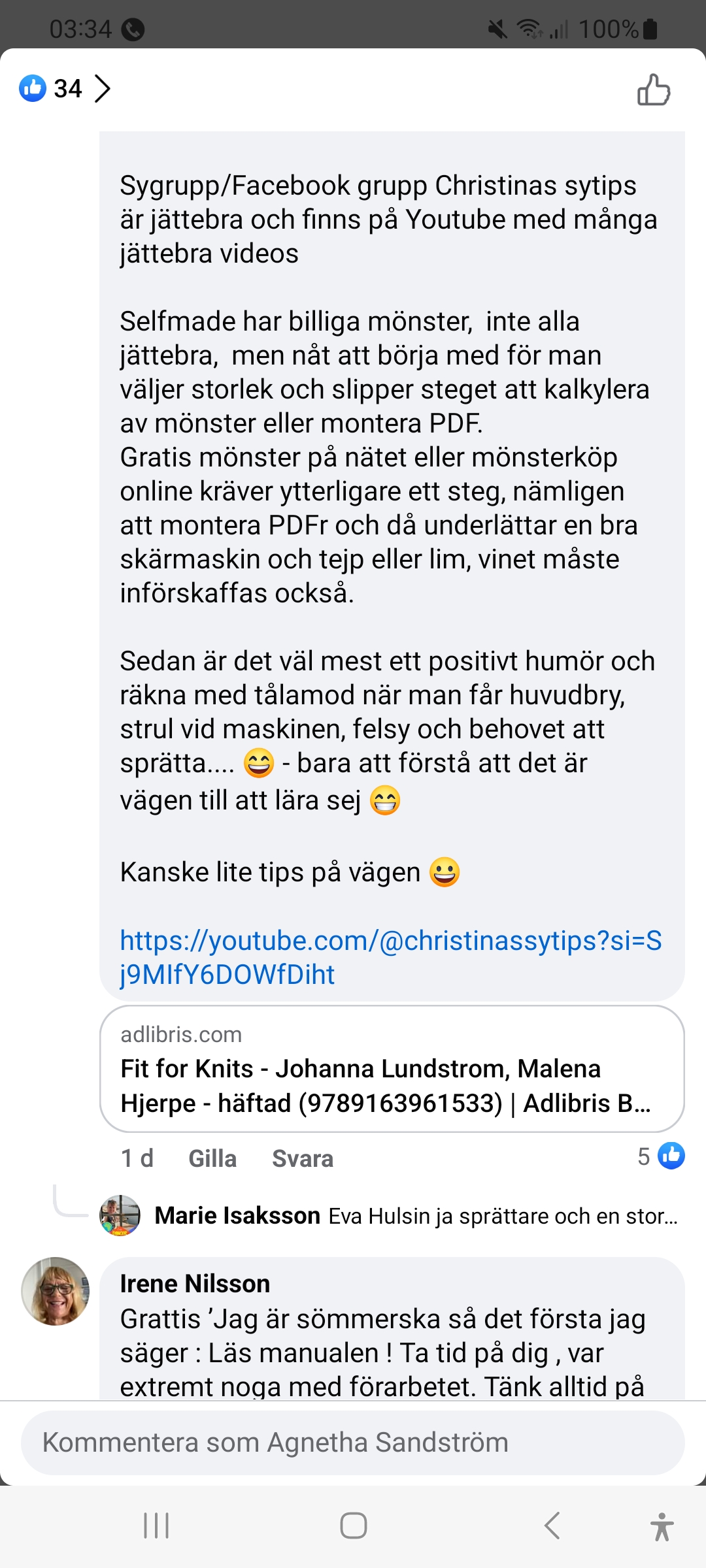Tap Svara to reply to the comment
The image size is (706, 1568).
(302, 1158)
